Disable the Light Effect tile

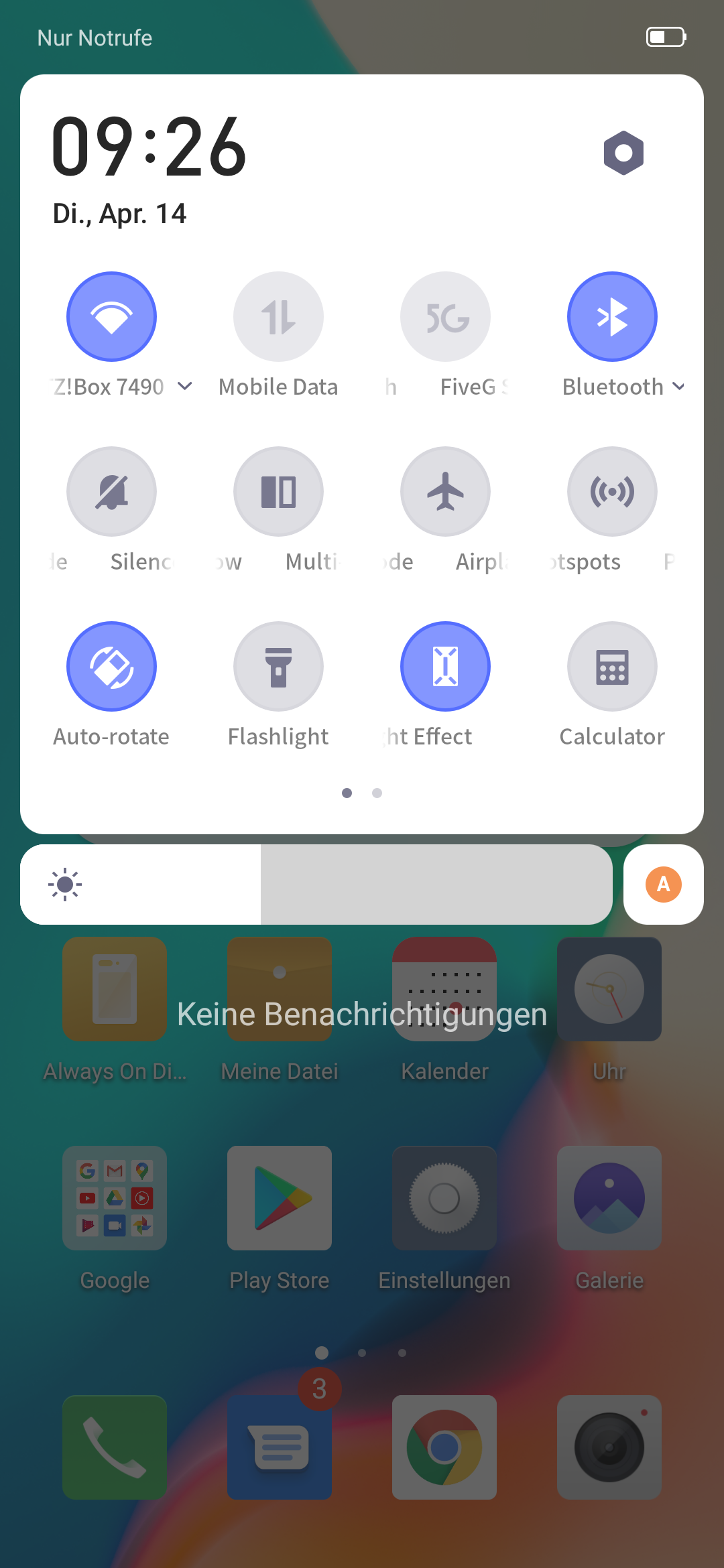[x=445, y=666]
